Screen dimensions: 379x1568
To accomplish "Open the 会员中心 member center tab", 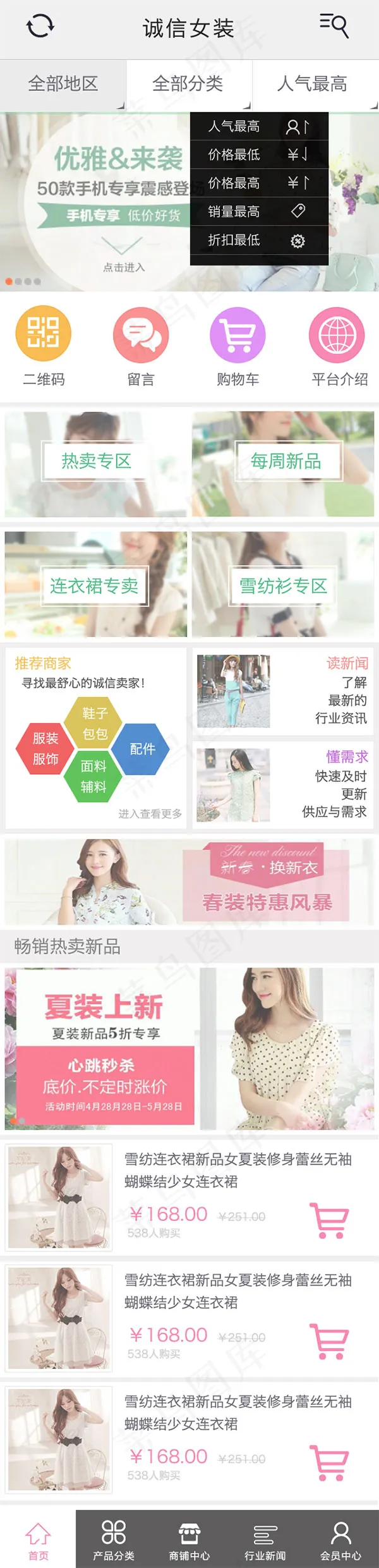I will 341,1539.
